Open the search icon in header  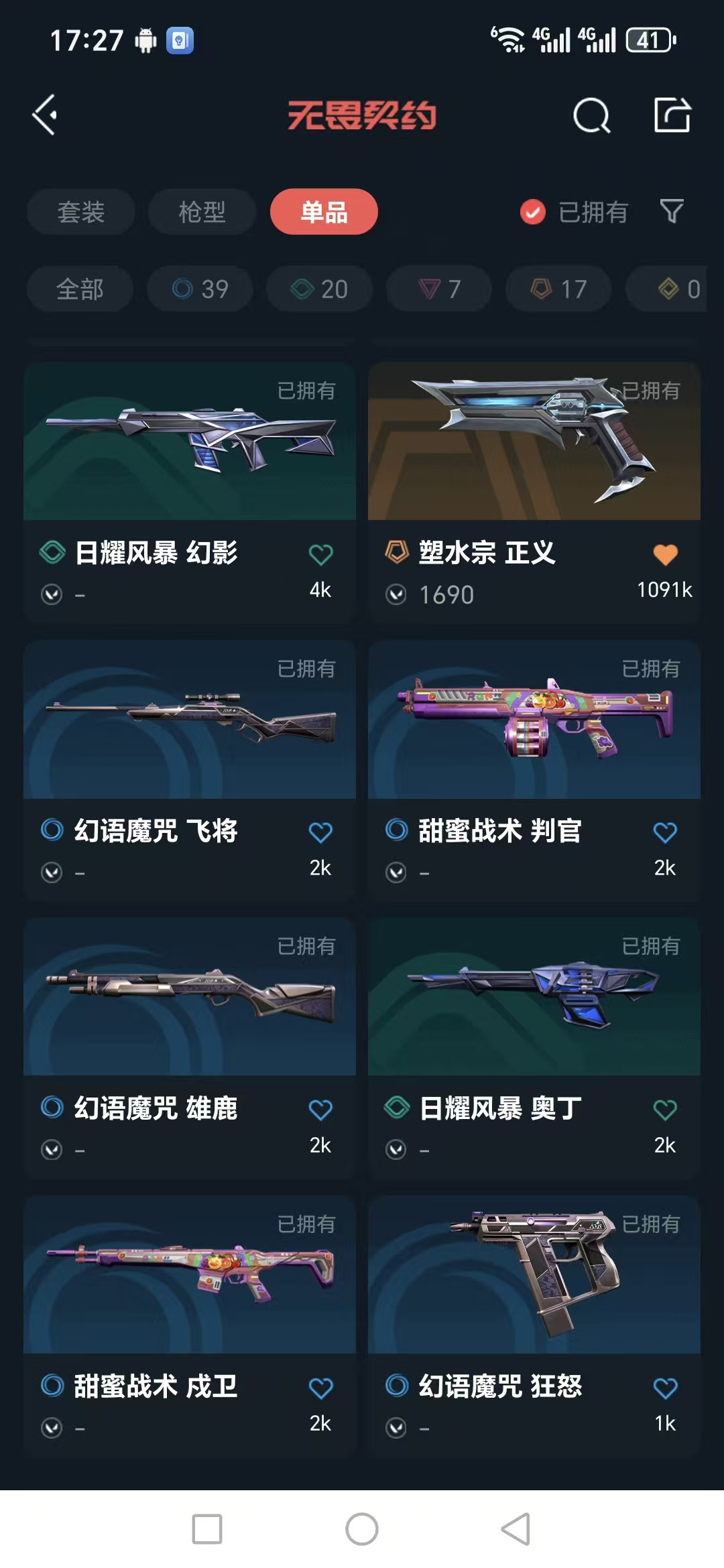[591, 116]
